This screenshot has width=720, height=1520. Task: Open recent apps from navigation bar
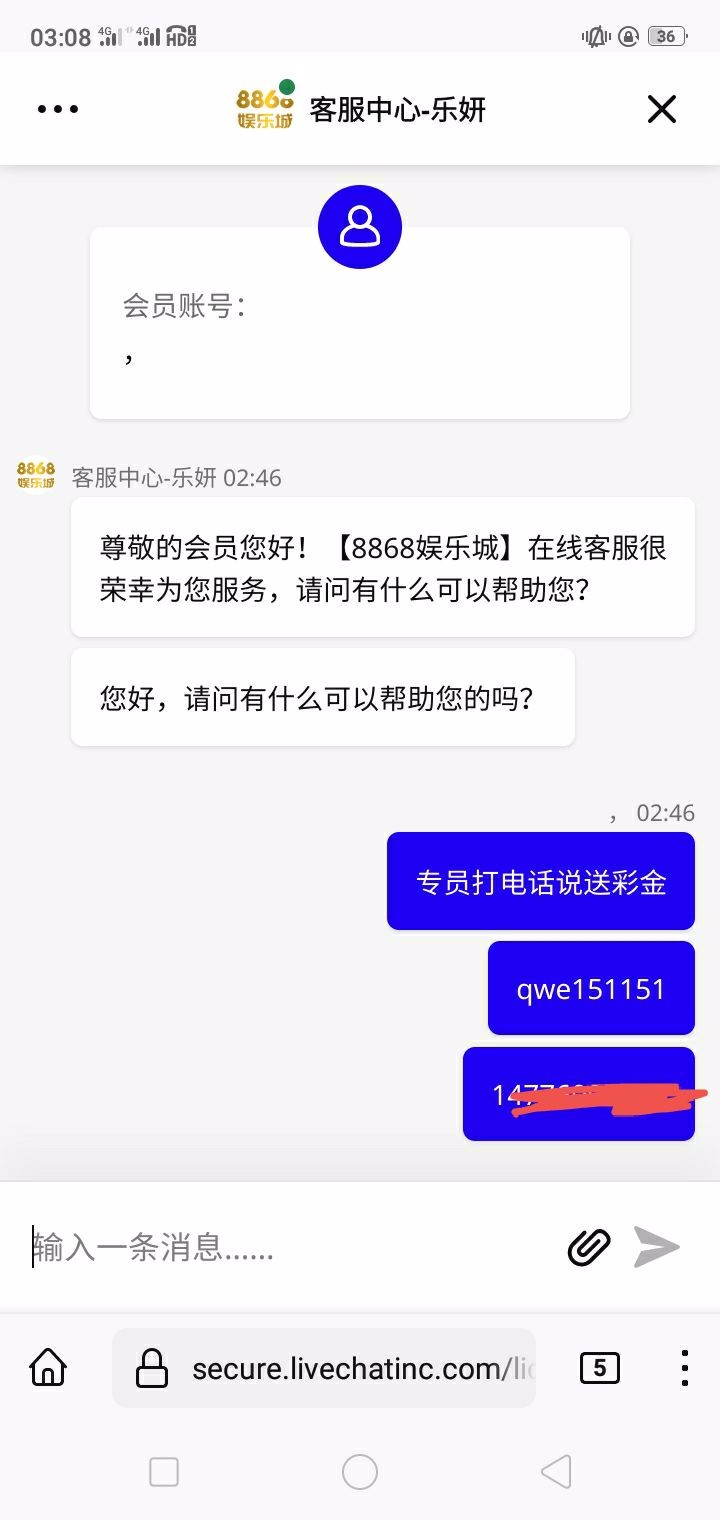tap(163, 1472)
